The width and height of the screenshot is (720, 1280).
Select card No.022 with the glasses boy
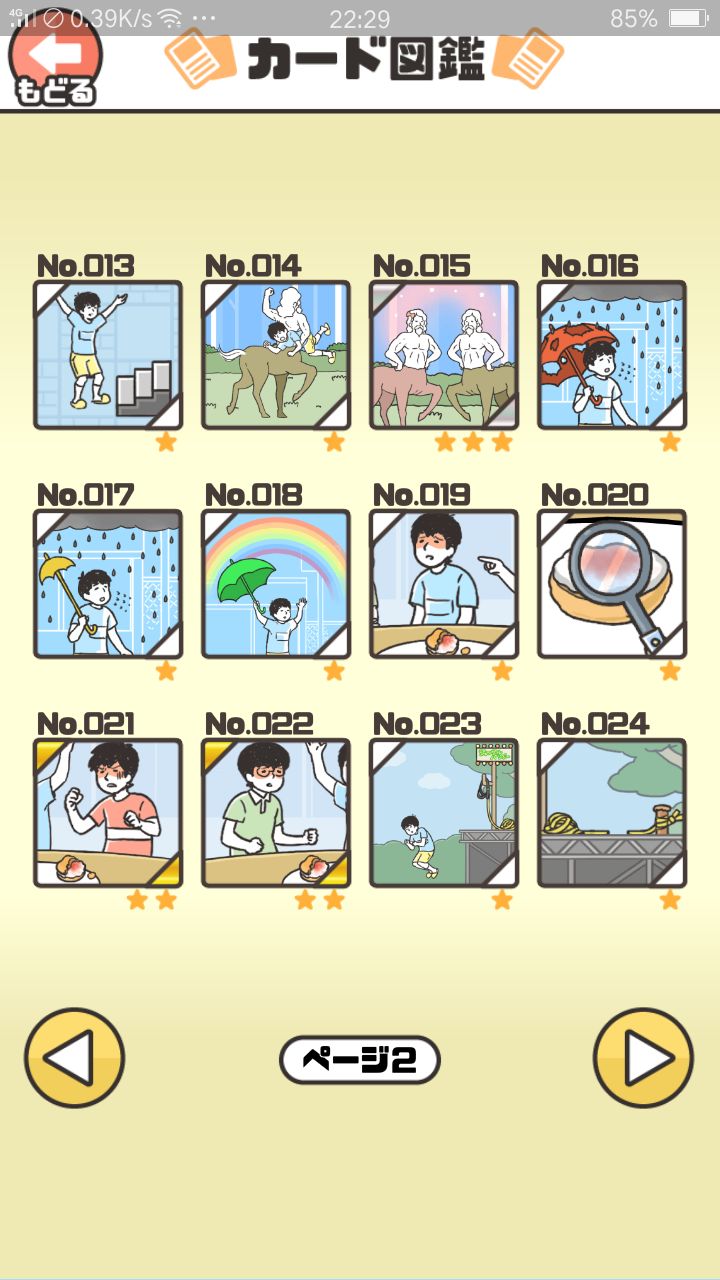pos(275,810)
